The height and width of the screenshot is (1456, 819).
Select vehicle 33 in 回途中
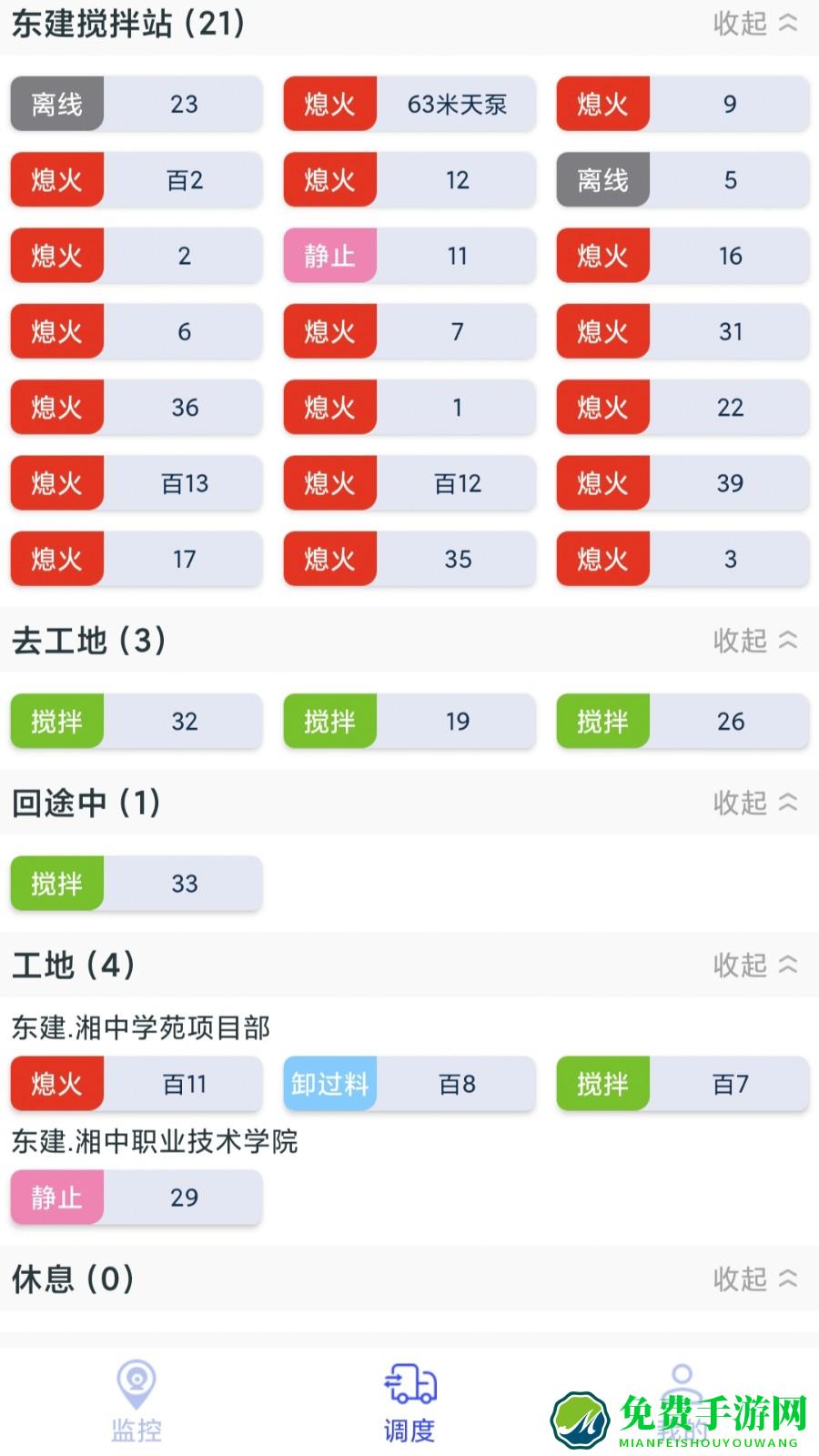(135, 883)
